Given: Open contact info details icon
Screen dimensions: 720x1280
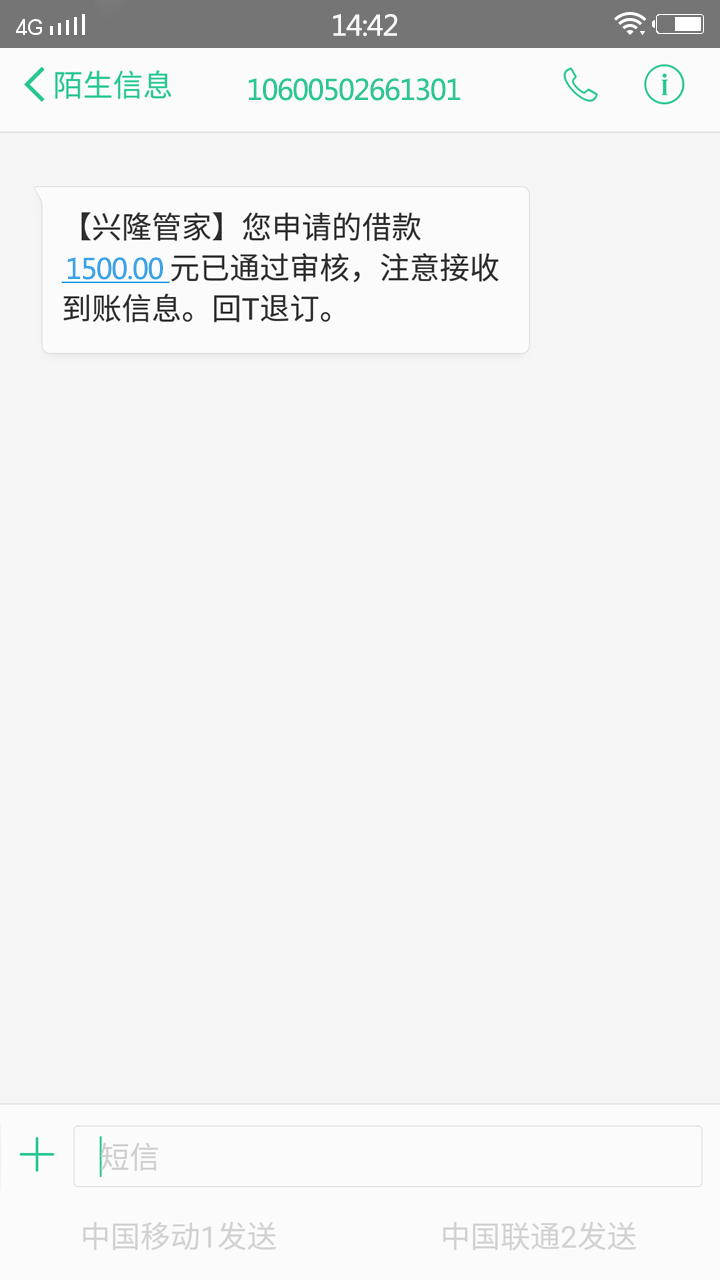Looking at the screenshot, I should pyautogui.click(x=664, y=85).
